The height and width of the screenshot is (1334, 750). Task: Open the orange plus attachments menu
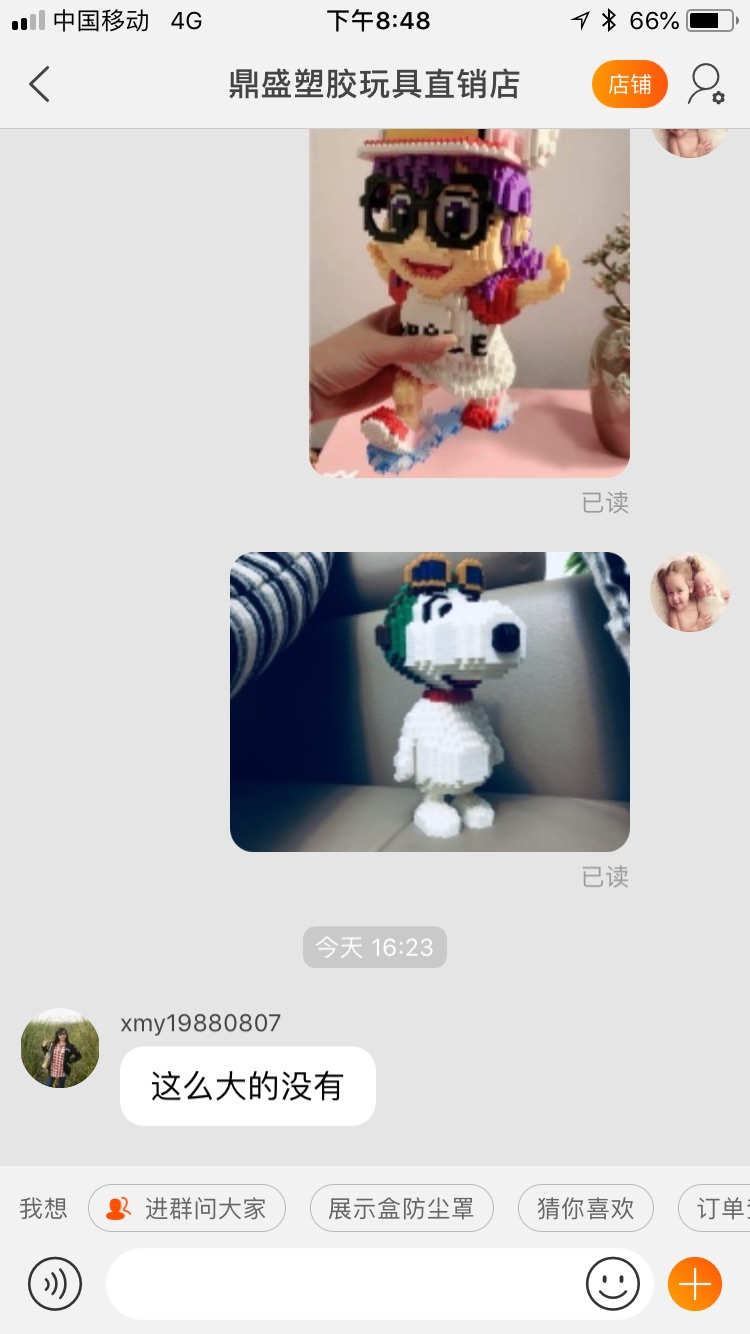[x=695, y=1284]
